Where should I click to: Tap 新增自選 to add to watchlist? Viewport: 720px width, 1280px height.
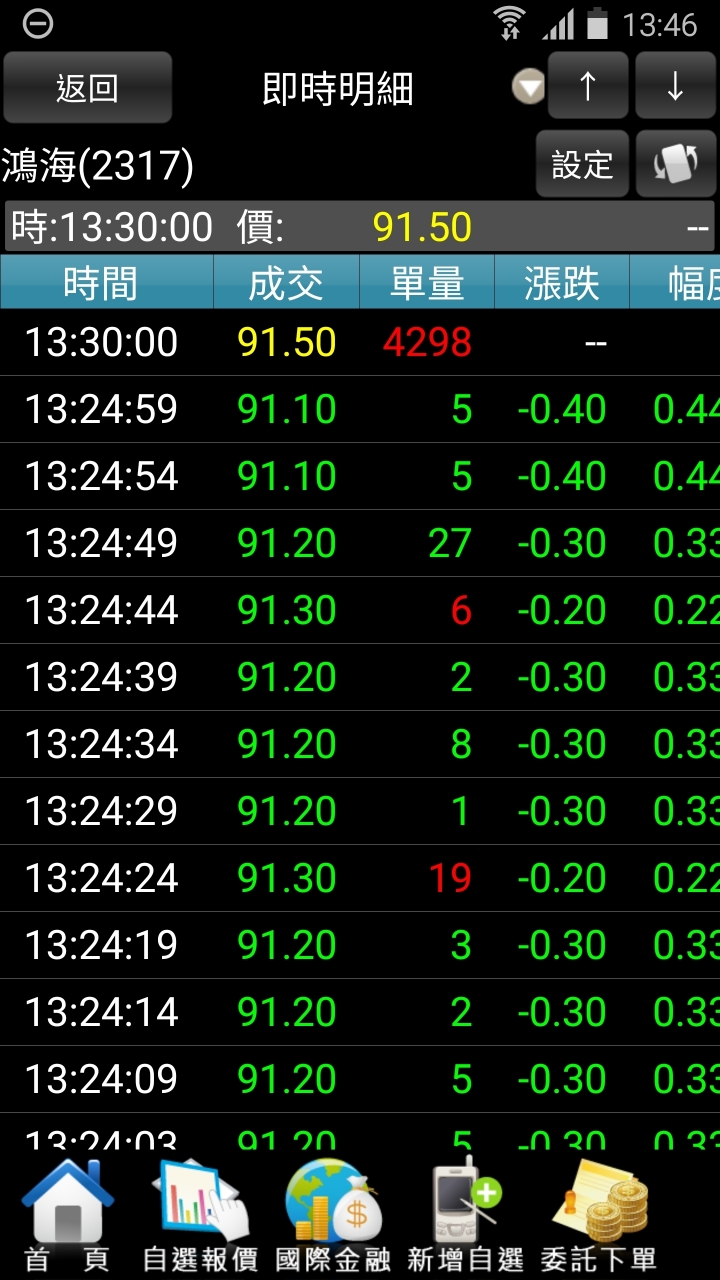pos(466,1215)
